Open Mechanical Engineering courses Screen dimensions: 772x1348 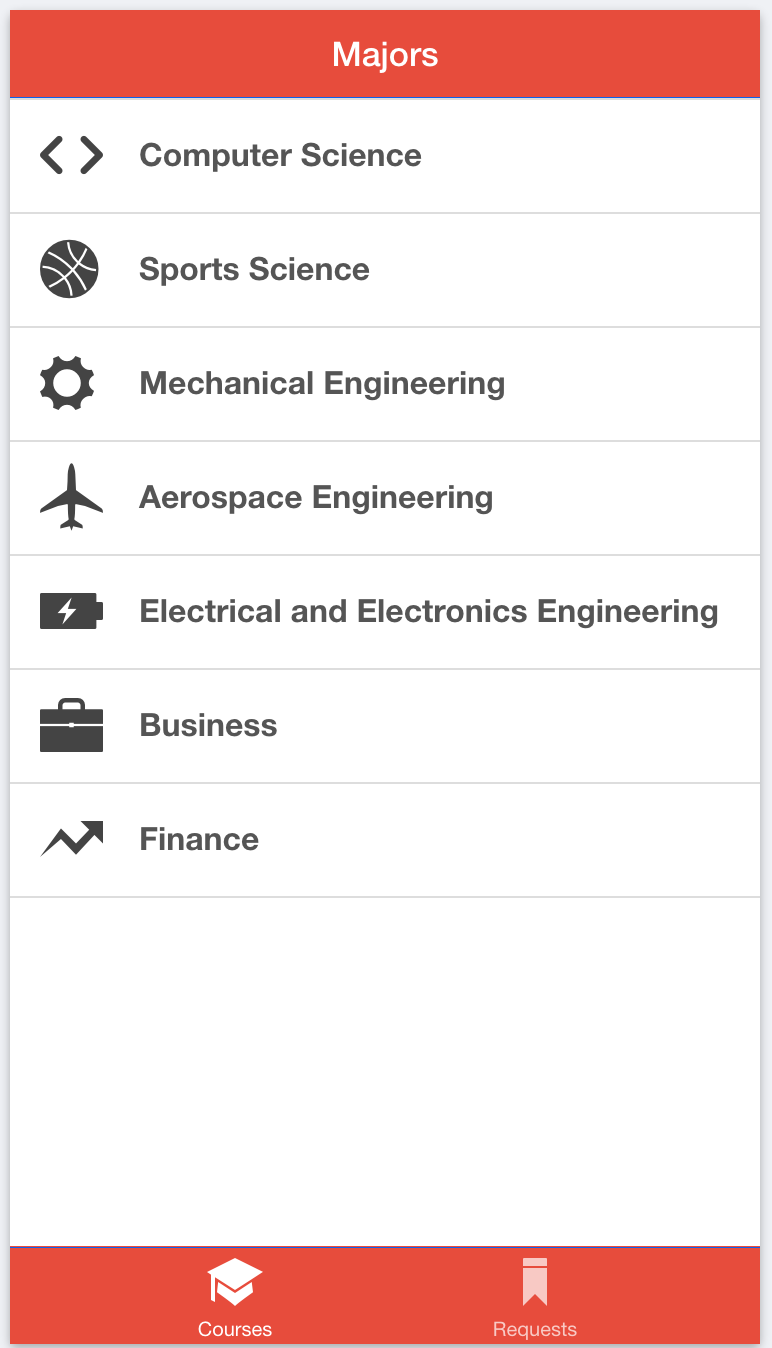322,384
